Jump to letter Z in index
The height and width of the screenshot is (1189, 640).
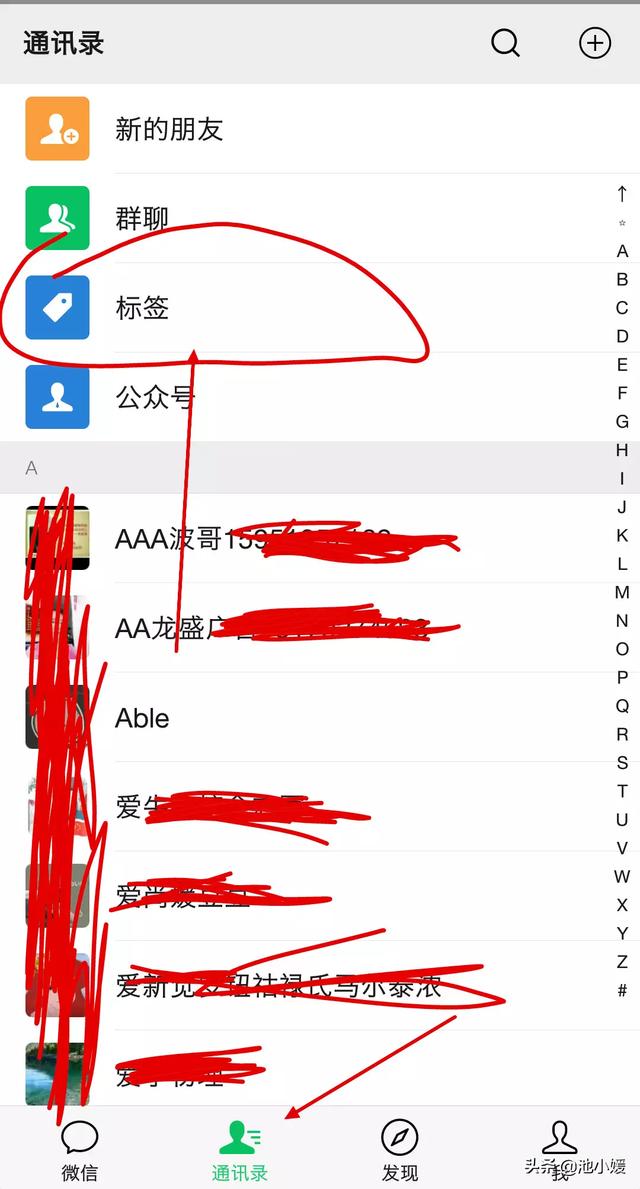coord(622,962)
